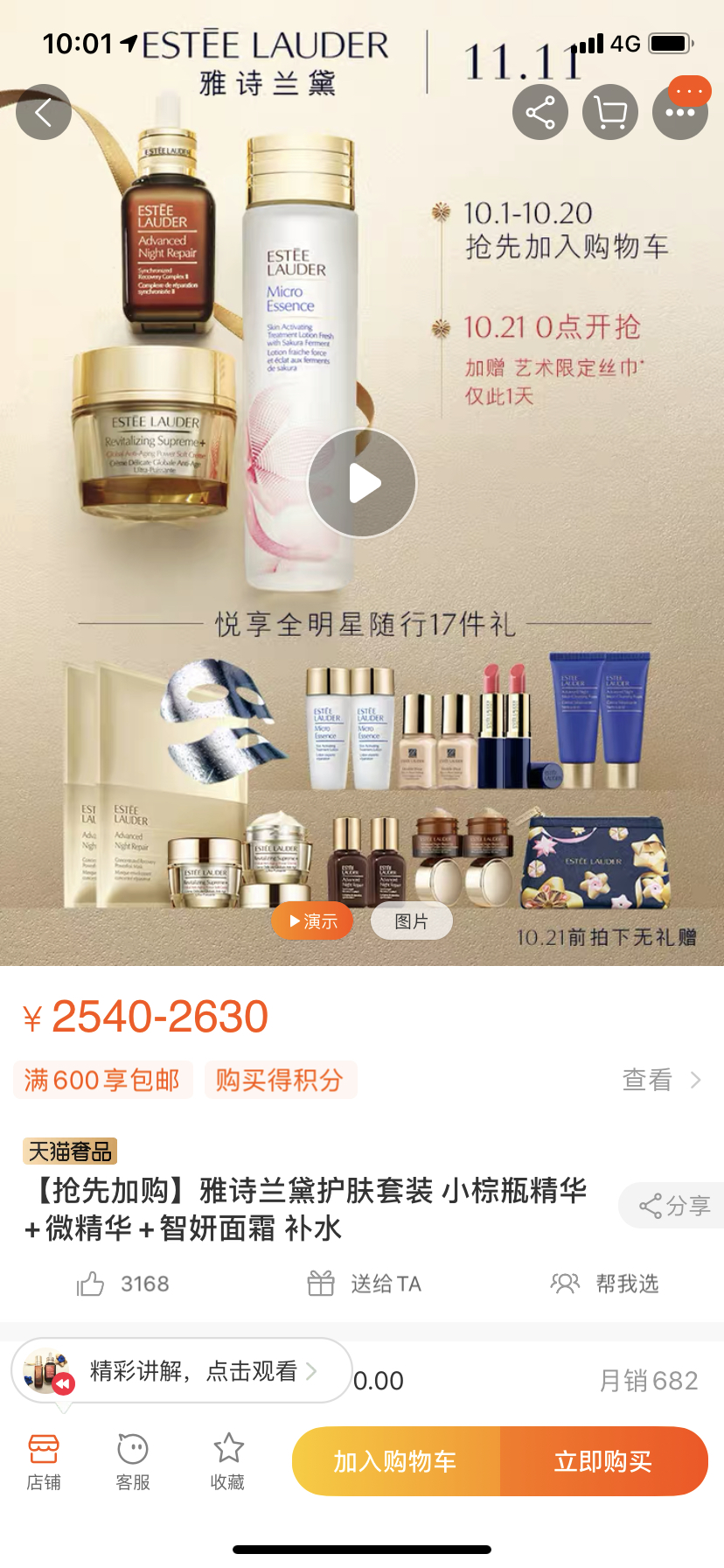
Task: Tap 立即购买 to buy now
Action: click(603, 1461)
